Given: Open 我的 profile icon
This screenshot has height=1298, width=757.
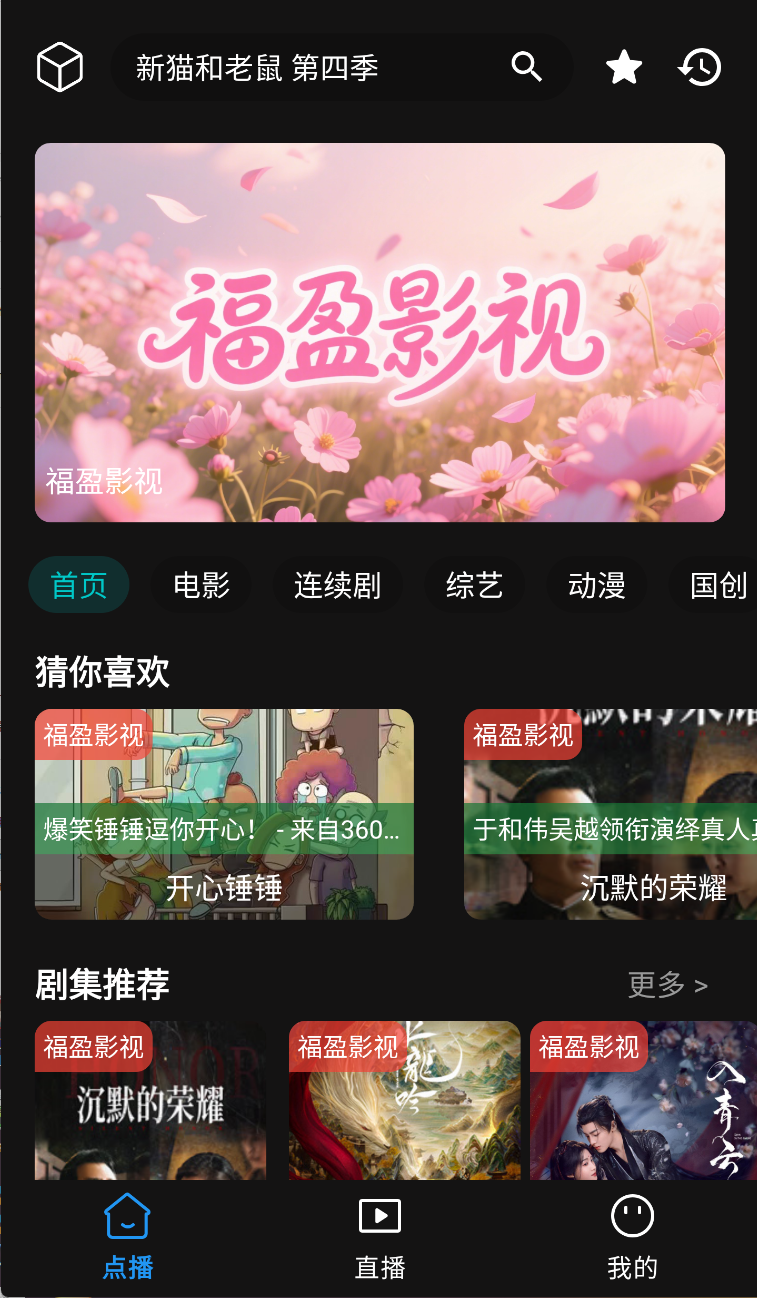Looking at the screenshot, I should (x=630, y=1216).
